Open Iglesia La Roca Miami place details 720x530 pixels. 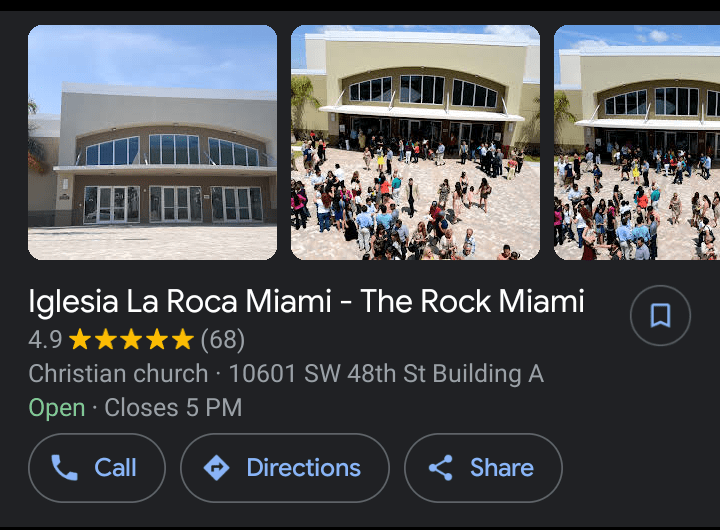tap(306, 301)
